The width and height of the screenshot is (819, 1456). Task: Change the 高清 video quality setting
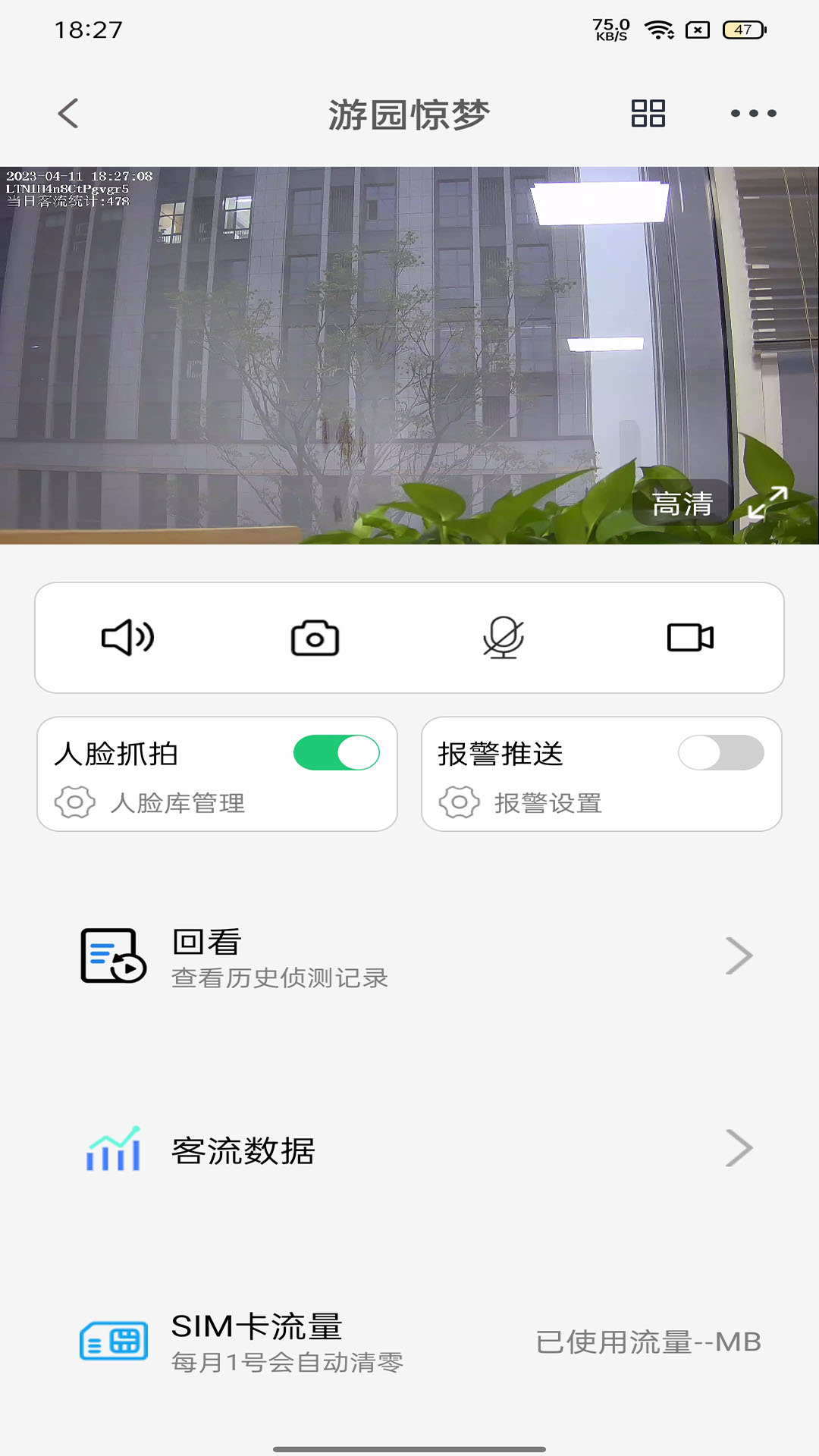pos(682,504)
